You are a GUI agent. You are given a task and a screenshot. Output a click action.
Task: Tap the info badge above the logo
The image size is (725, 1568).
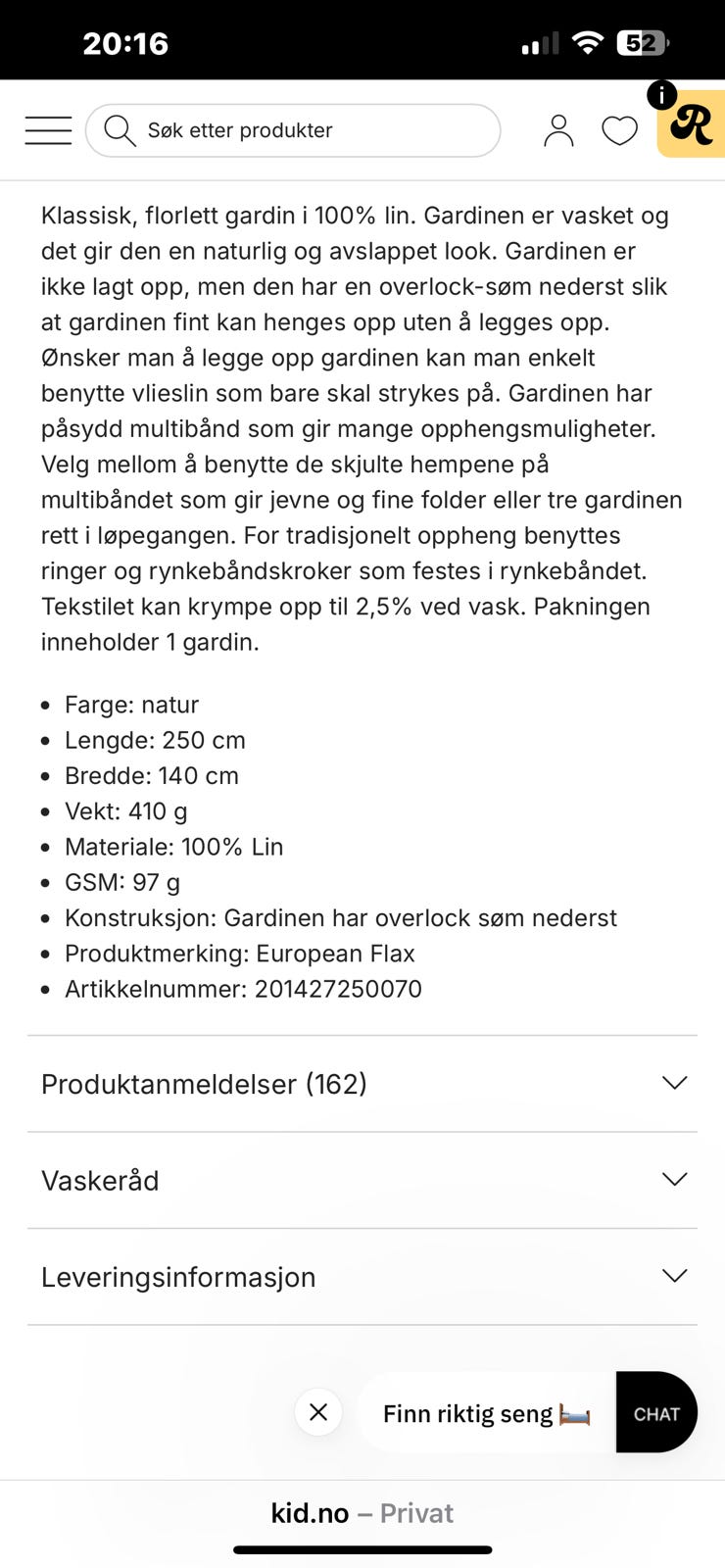coord(659,95)
